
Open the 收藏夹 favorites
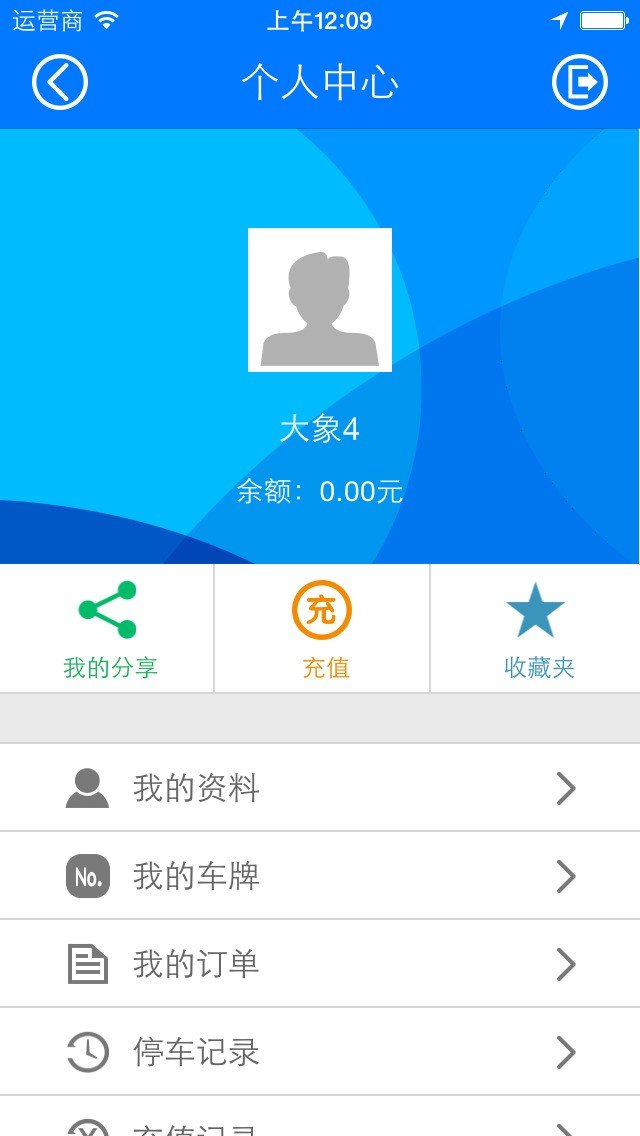coord(536,630)
